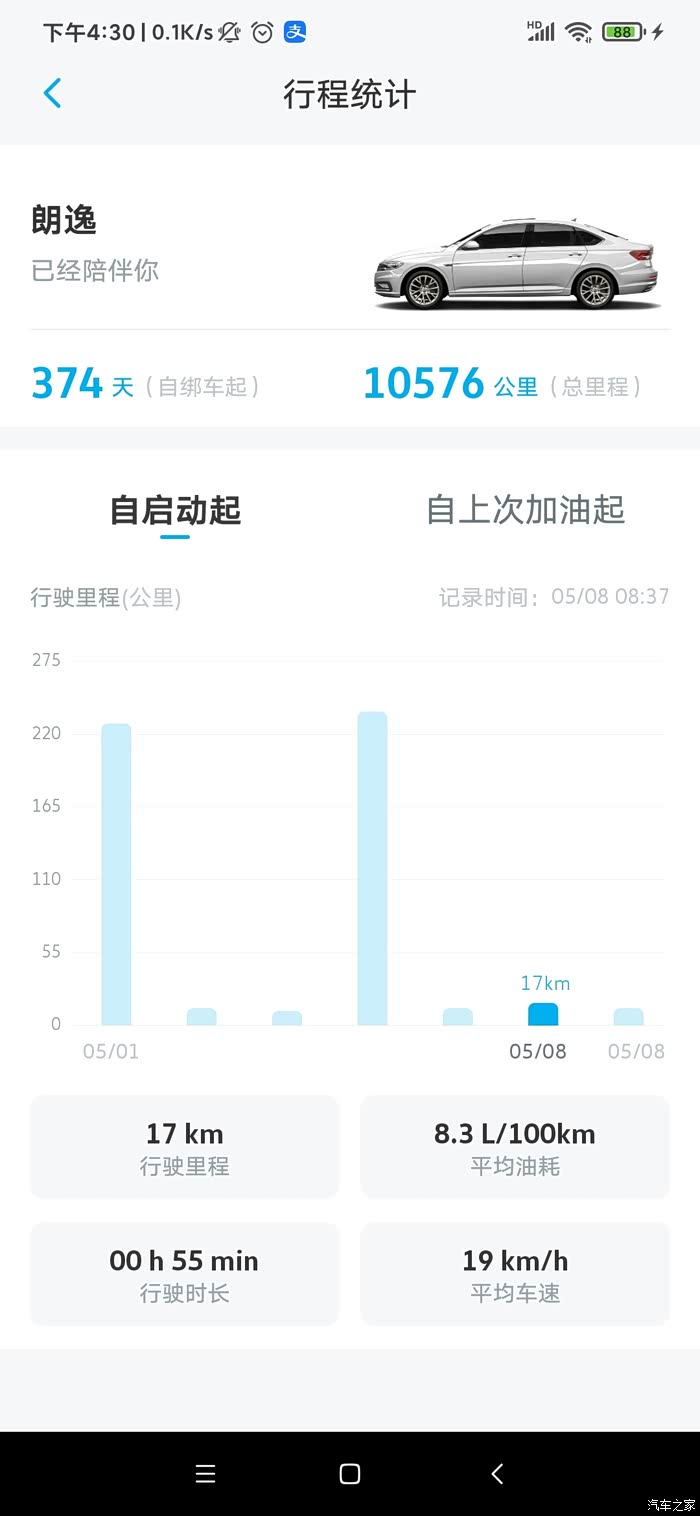
Task: Go back from 行程统计 page
Action: tap(53, 94)
